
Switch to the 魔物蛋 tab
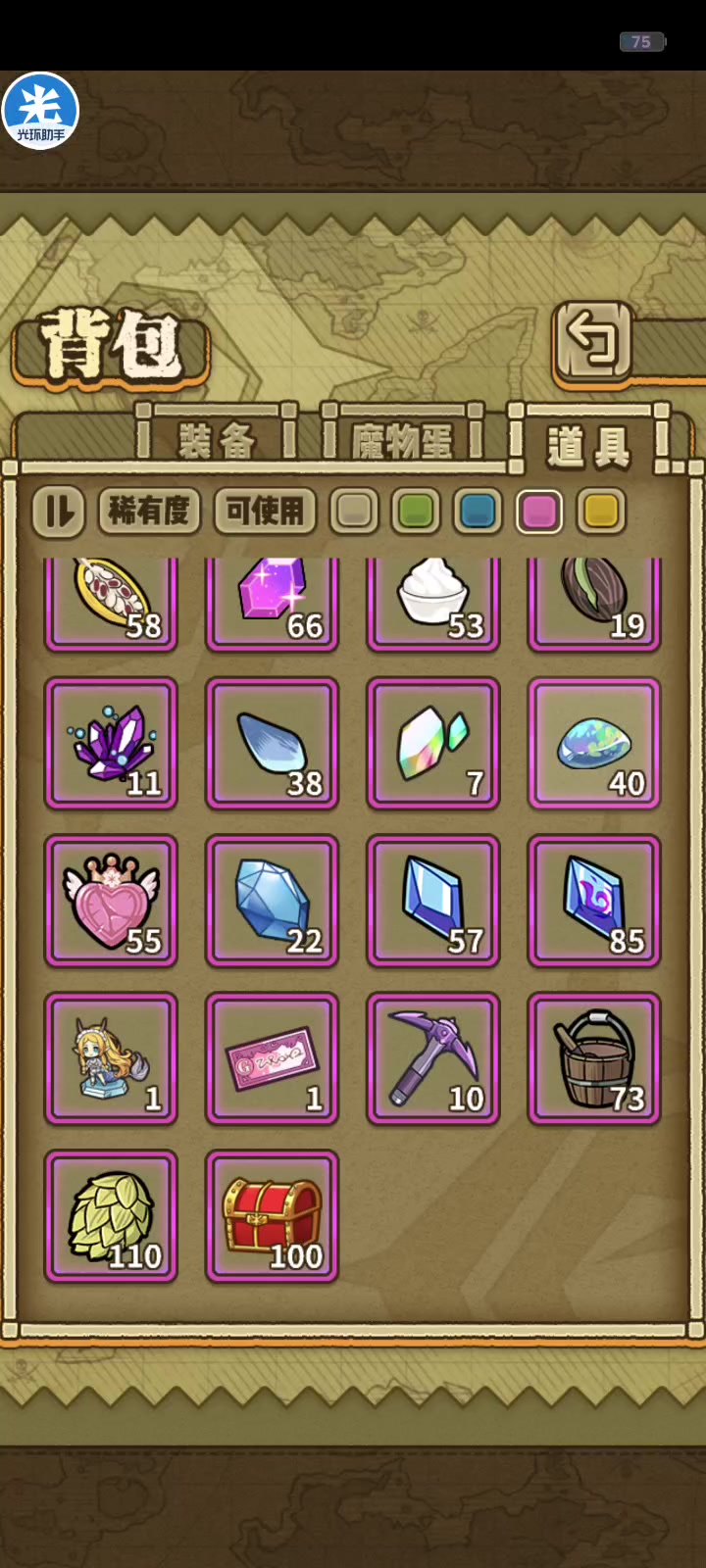coord(402,440)
